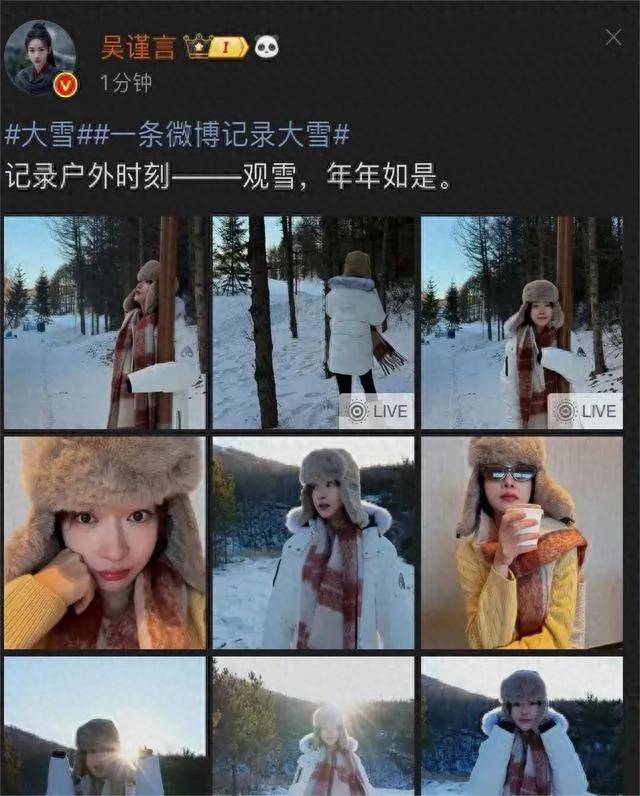Image resolution: width=640 pixels, height=796 pixels.
Task: Open the #一条微博记录大雪# hashtag
Action: point(214,136)
